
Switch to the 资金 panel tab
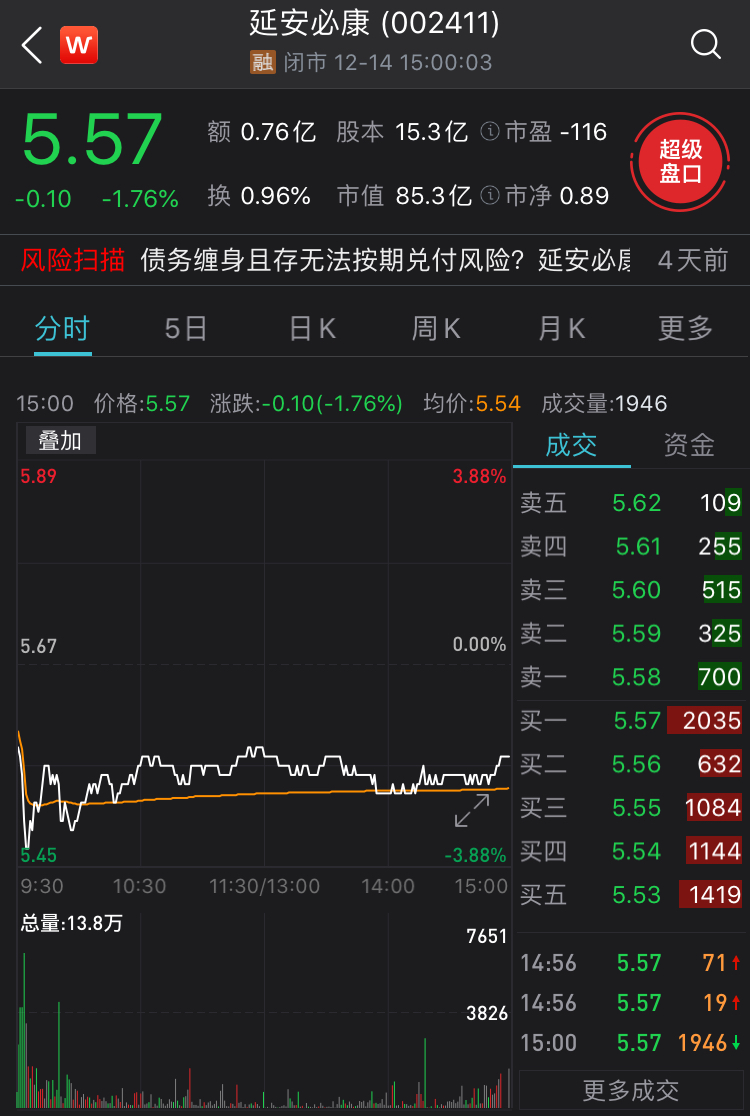[689, 446]
